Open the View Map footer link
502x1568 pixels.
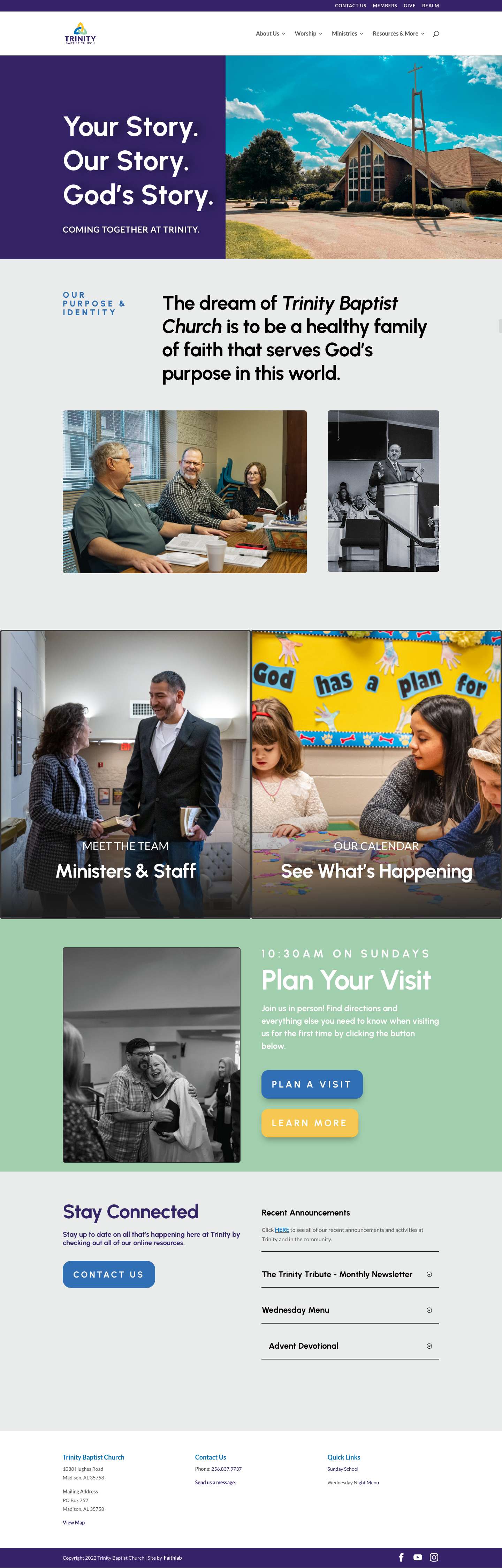pyautogui.click(x=74, y=1522)
